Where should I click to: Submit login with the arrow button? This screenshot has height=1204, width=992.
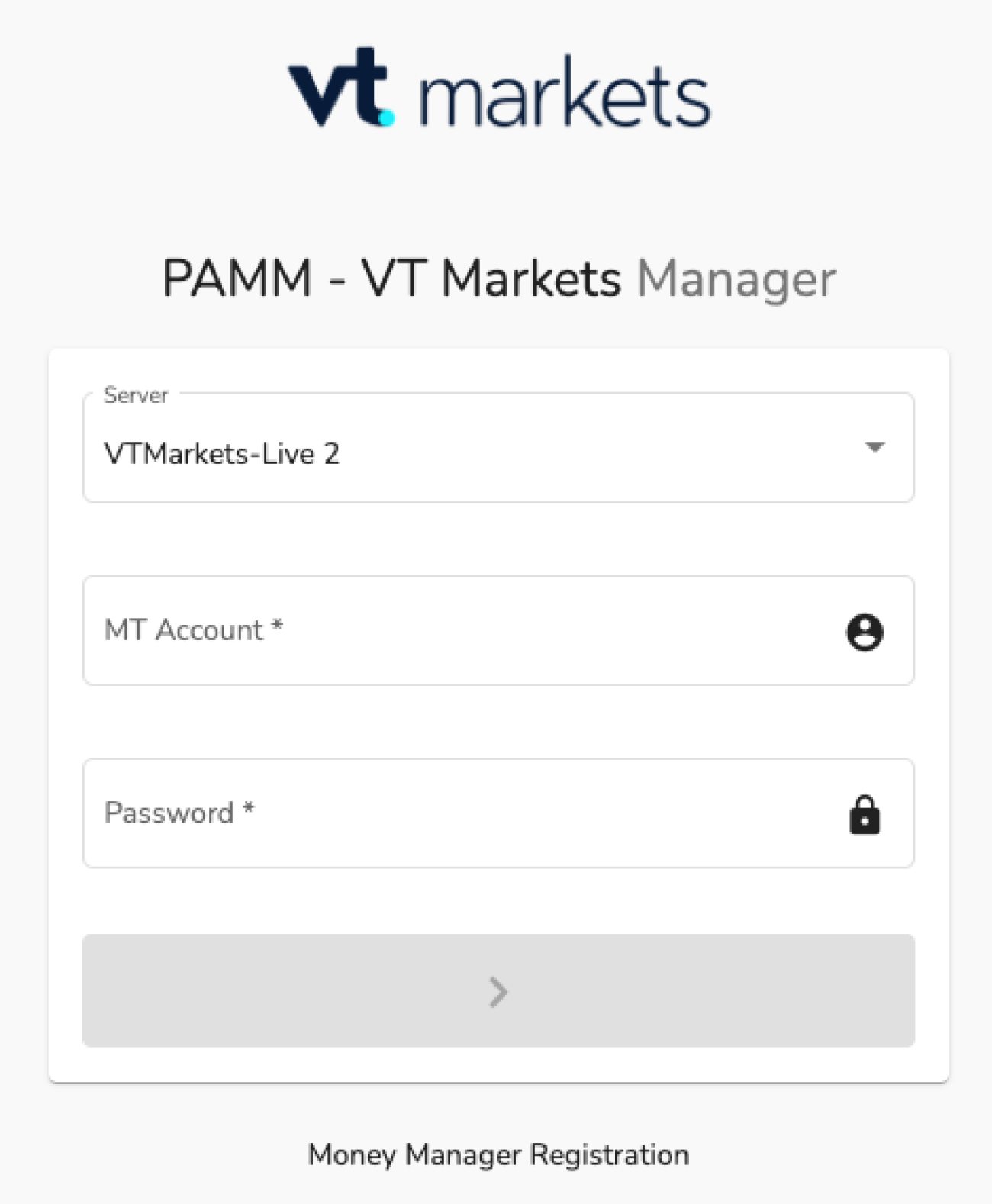[x=498, y=990]
